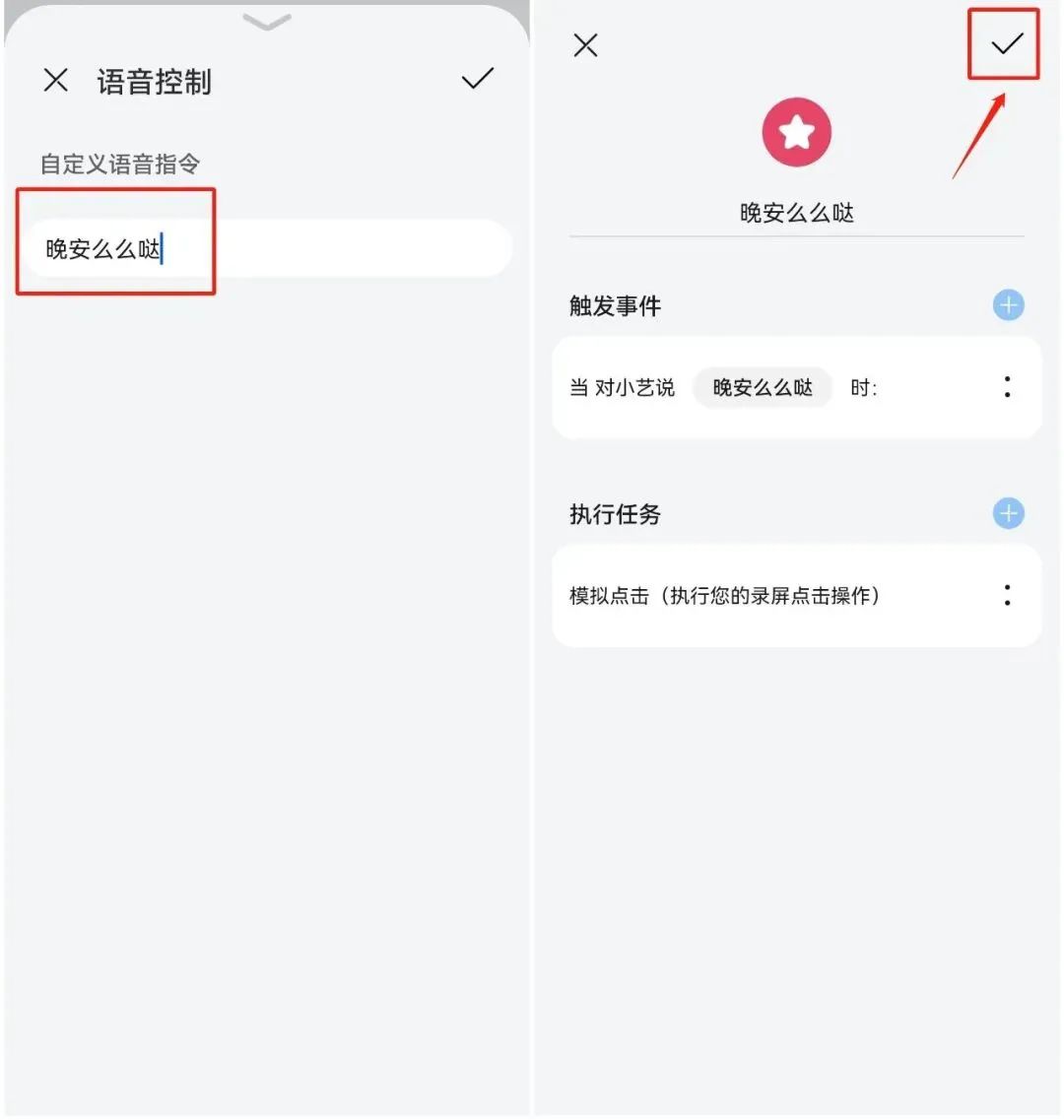
Task: Tap the plus icon beside 触发事件
Action: 1007,305
